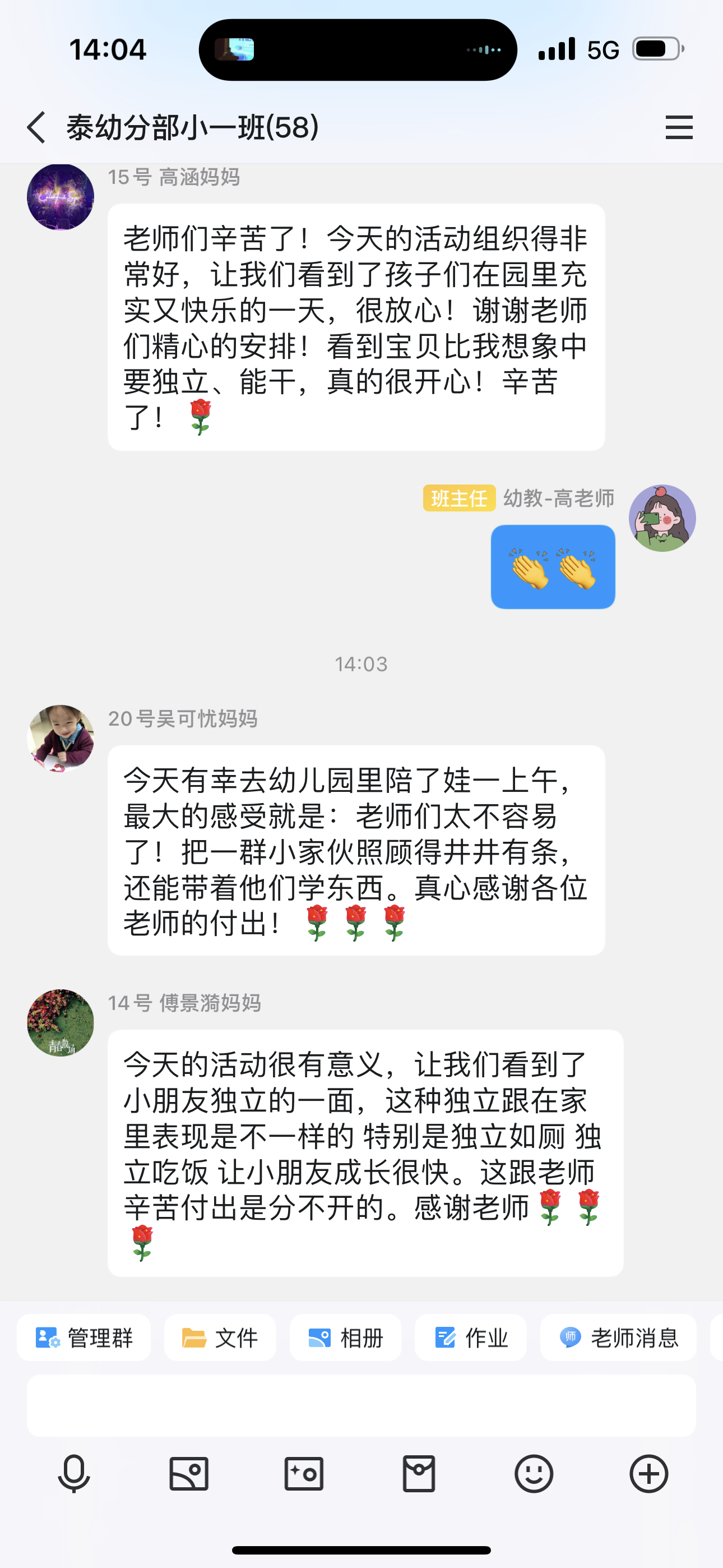723x1568 pixels.
Task: Pick a photo from the gallery icon
Action: point(189,1474)
